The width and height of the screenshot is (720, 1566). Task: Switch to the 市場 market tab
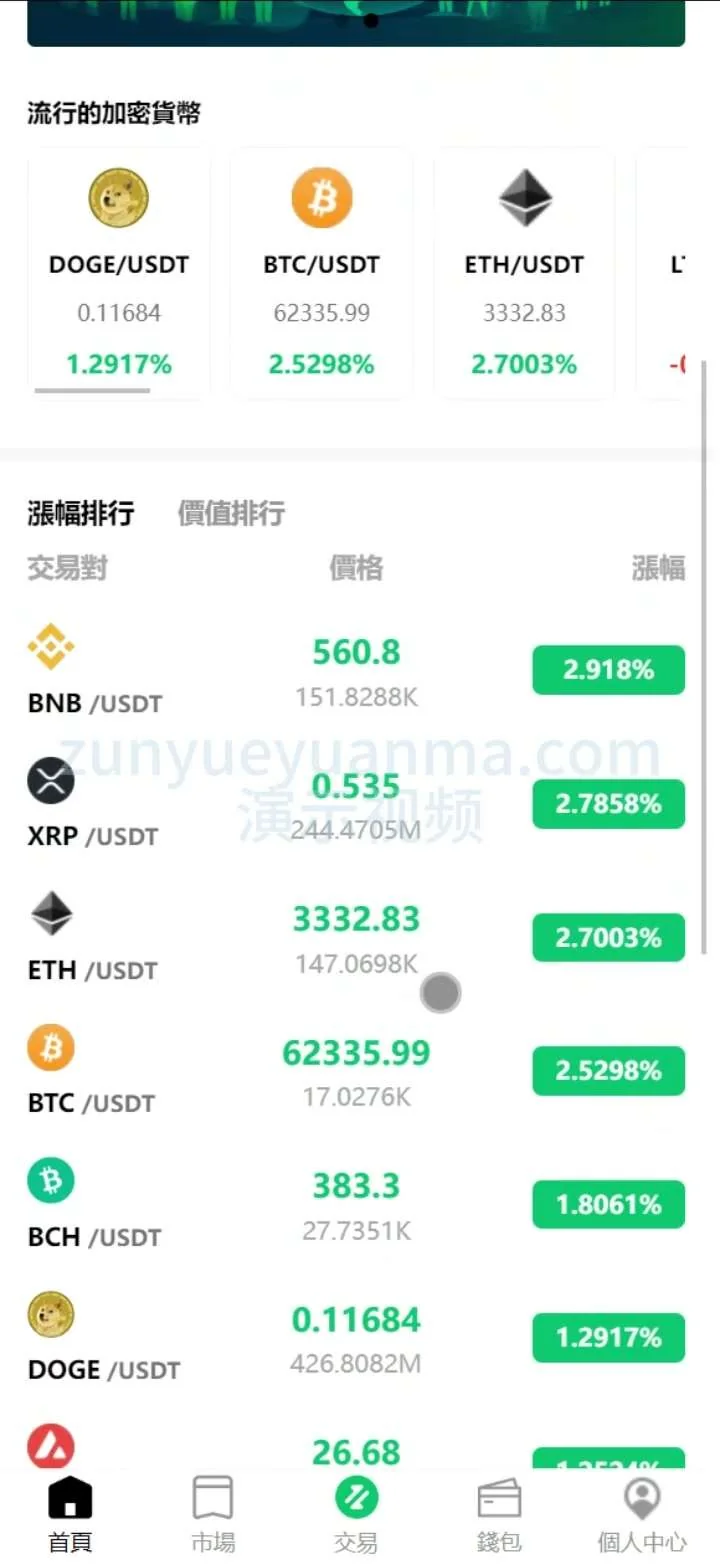click(213, 1514)
